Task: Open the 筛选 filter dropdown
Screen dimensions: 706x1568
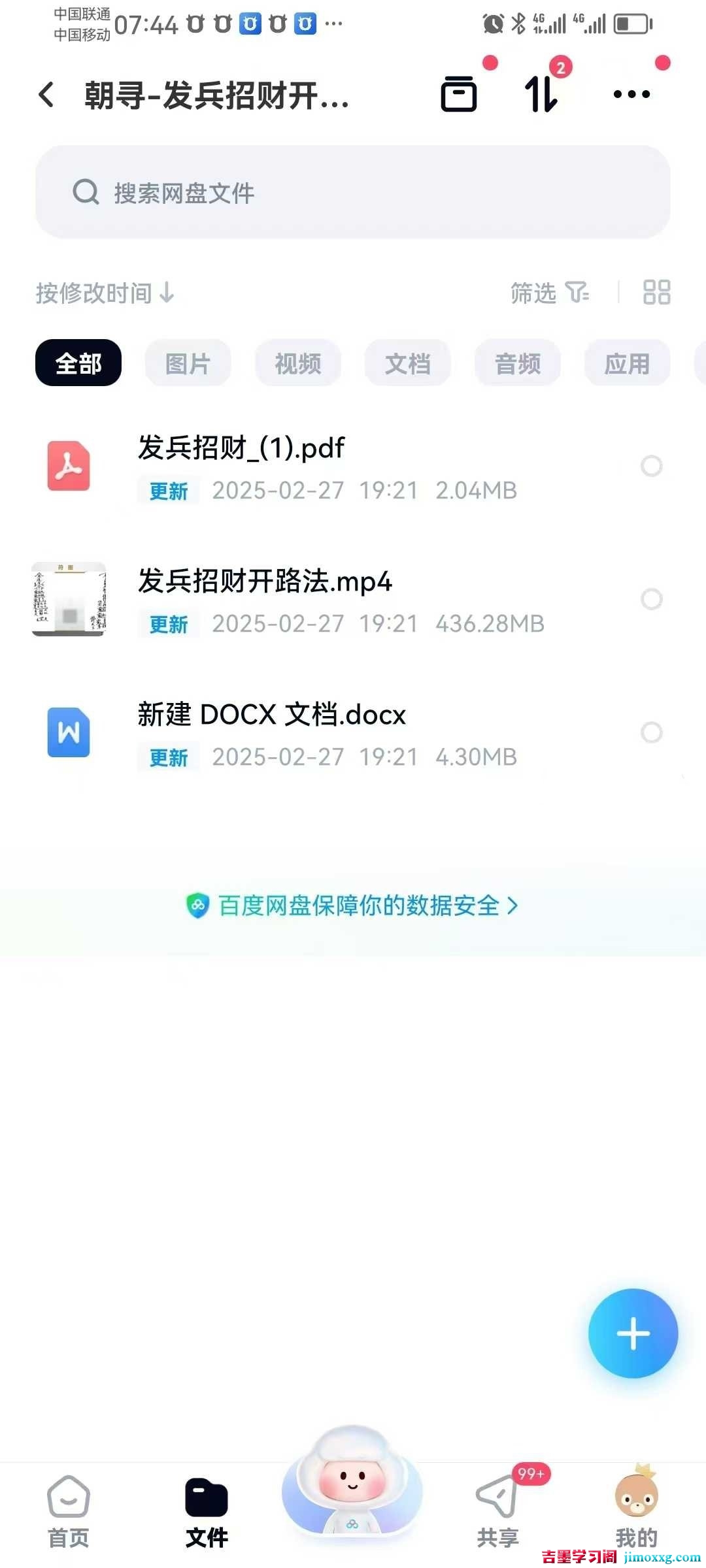Action: click(x=546, y=293)
